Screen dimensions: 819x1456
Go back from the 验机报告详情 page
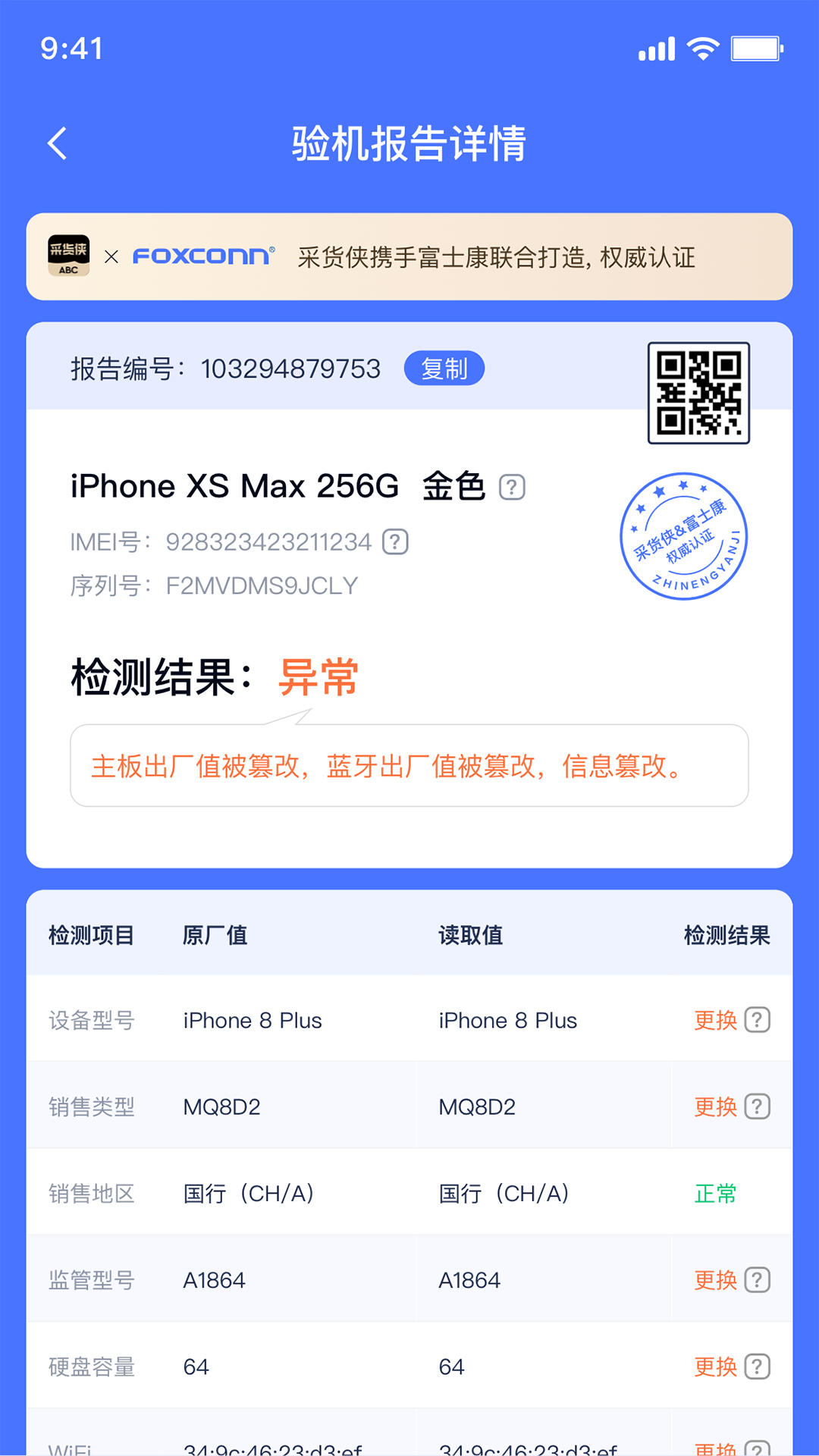click(58, 143)
